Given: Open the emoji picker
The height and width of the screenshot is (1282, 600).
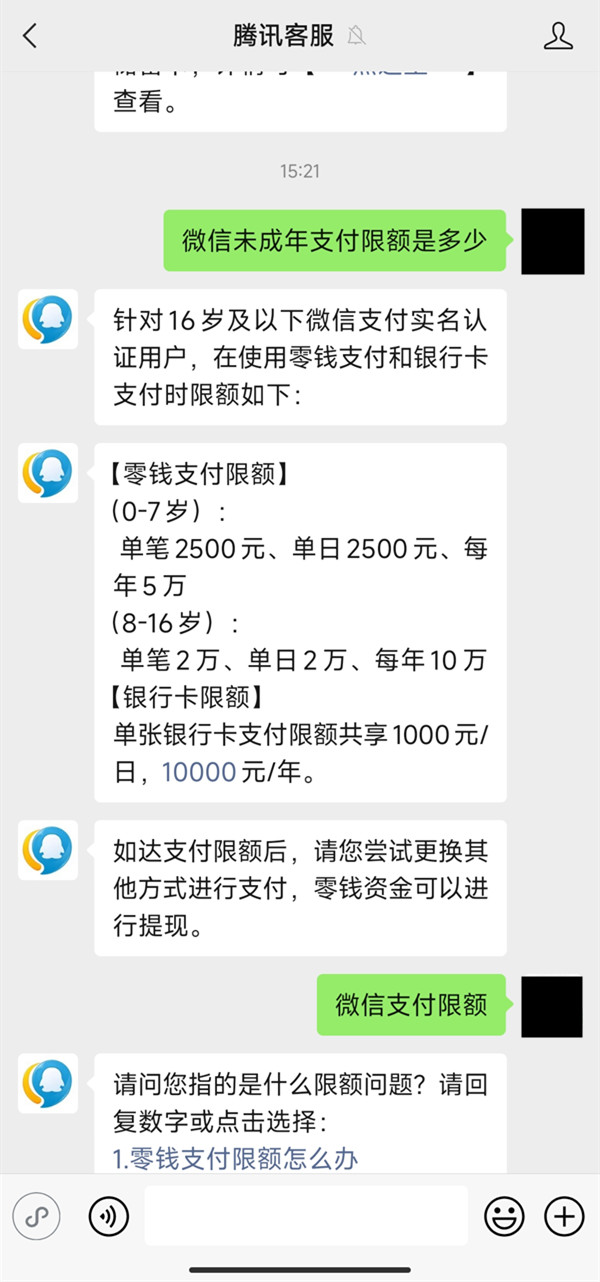Looking at the screenshot, I should tap(504, 1216).
